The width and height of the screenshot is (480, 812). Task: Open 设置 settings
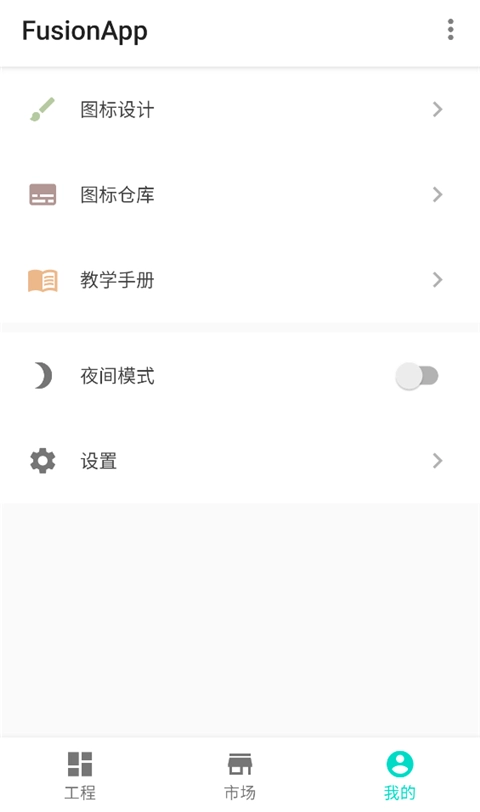point(240,461)
